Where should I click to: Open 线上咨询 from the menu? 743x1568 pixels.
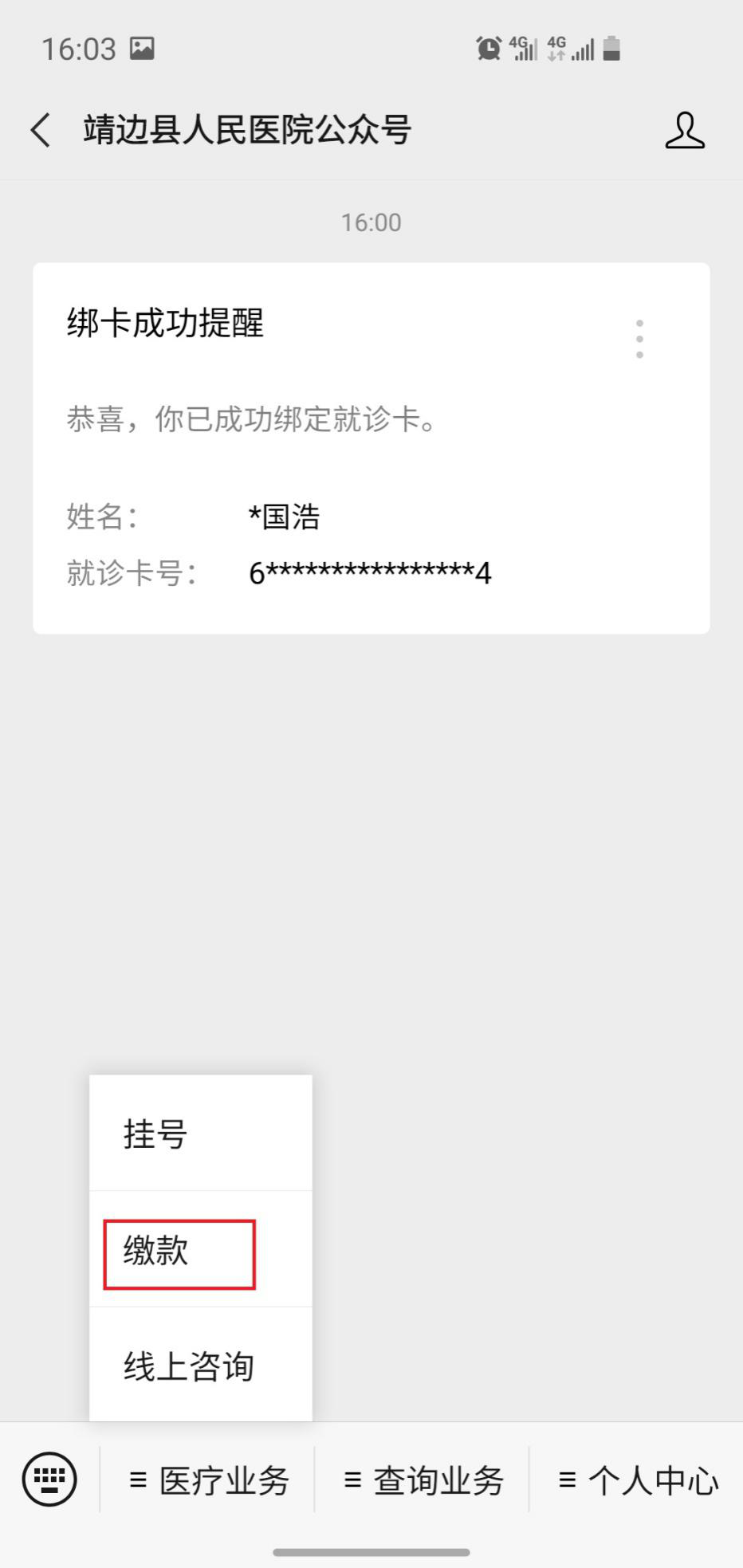click(x=200, y=1366)
